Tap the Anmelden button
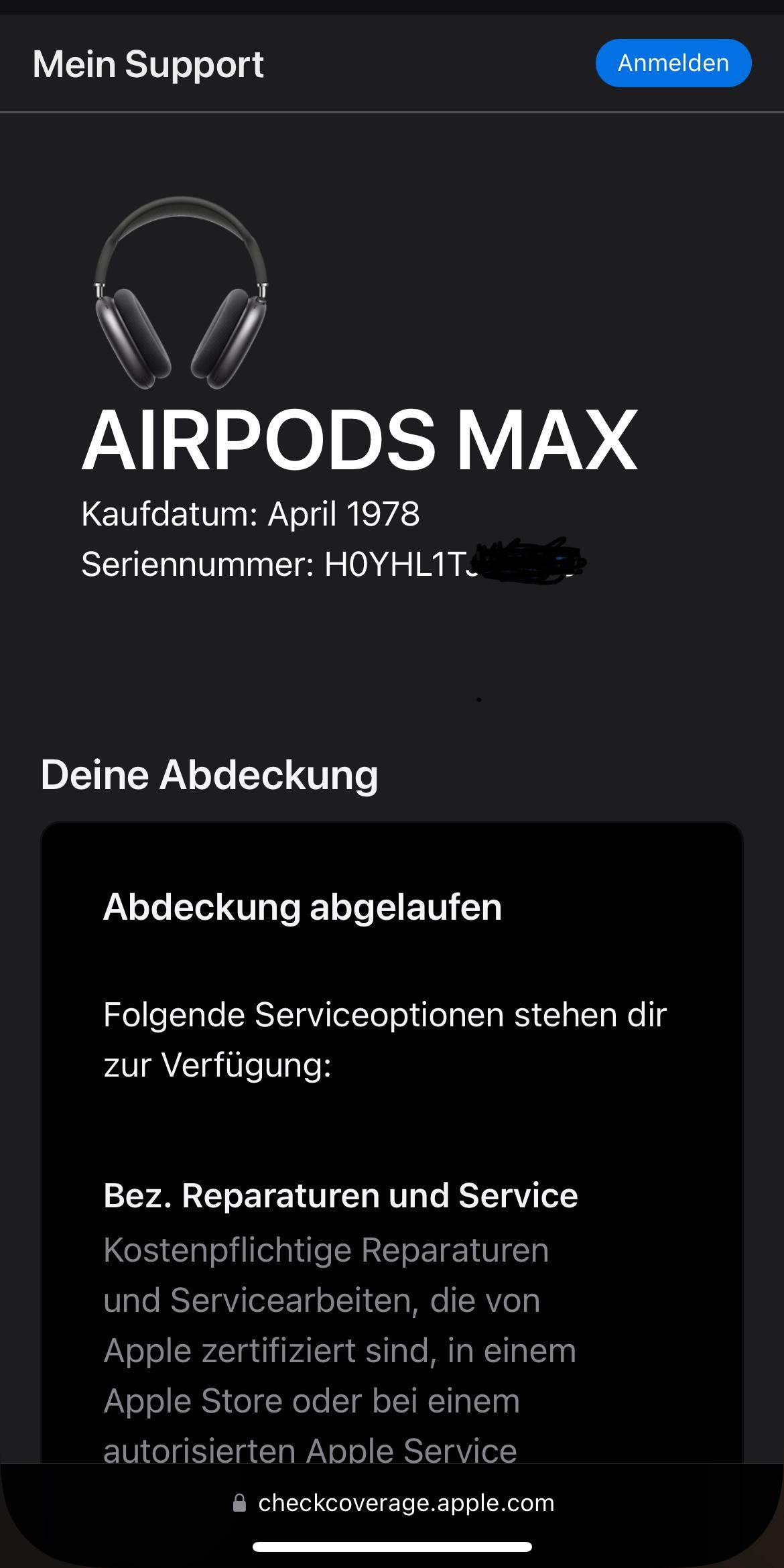Viewport: 784px width, 1568px height. coord(673,63)
